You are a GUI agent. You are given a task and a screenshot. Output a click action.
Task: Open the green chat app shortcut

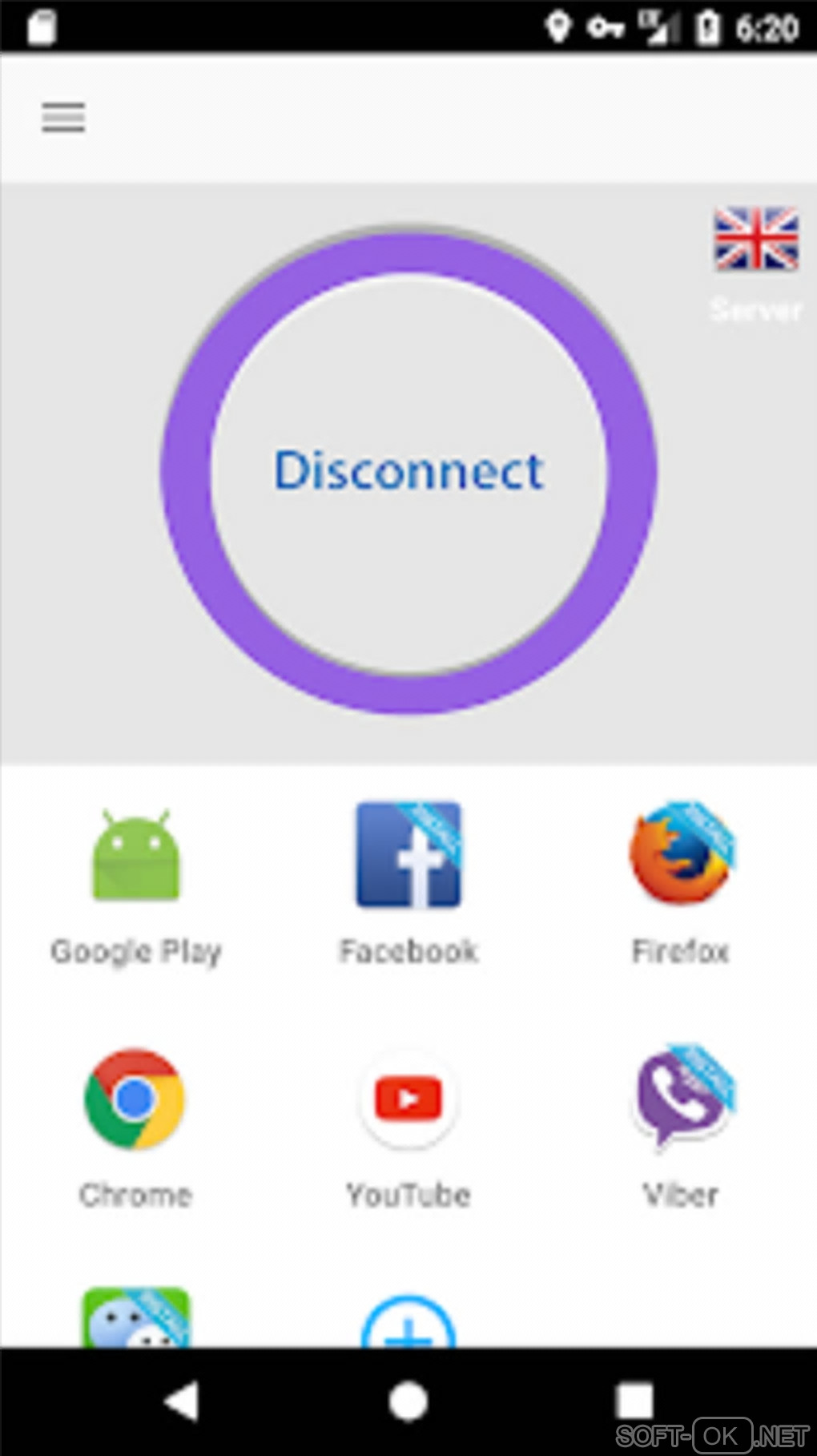136,1318
